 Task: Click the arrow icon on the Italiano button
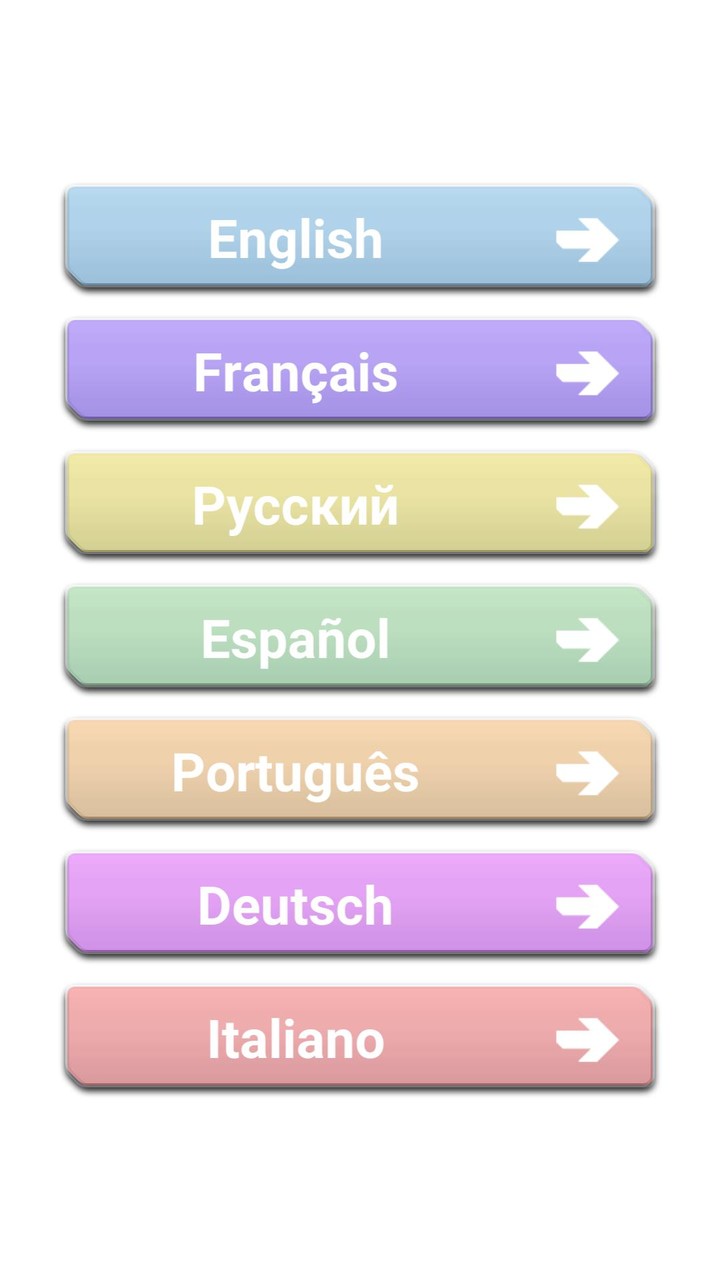click(588, 1039)
